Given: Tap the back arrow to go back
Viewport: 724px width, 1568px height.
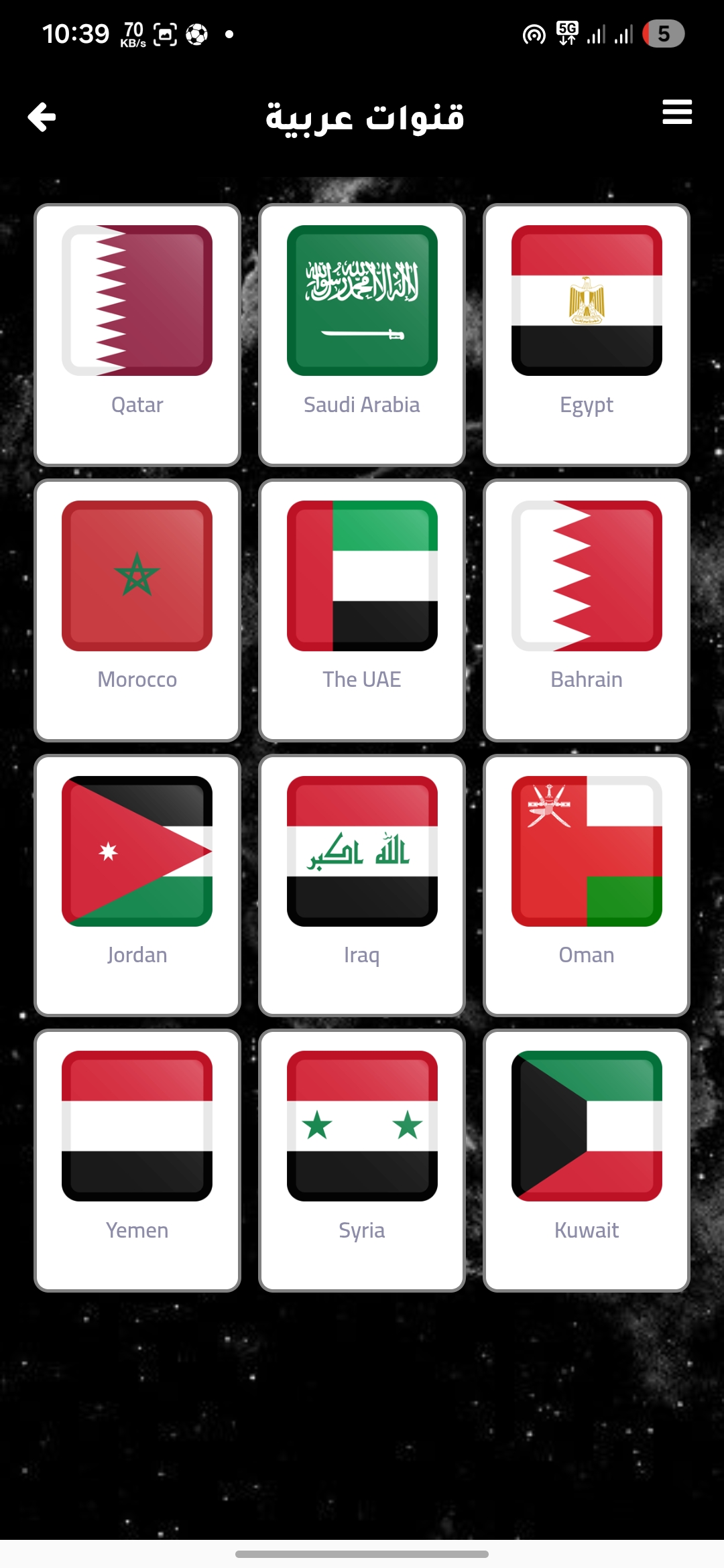Looking at the screenshot, I should click(42, 117).
